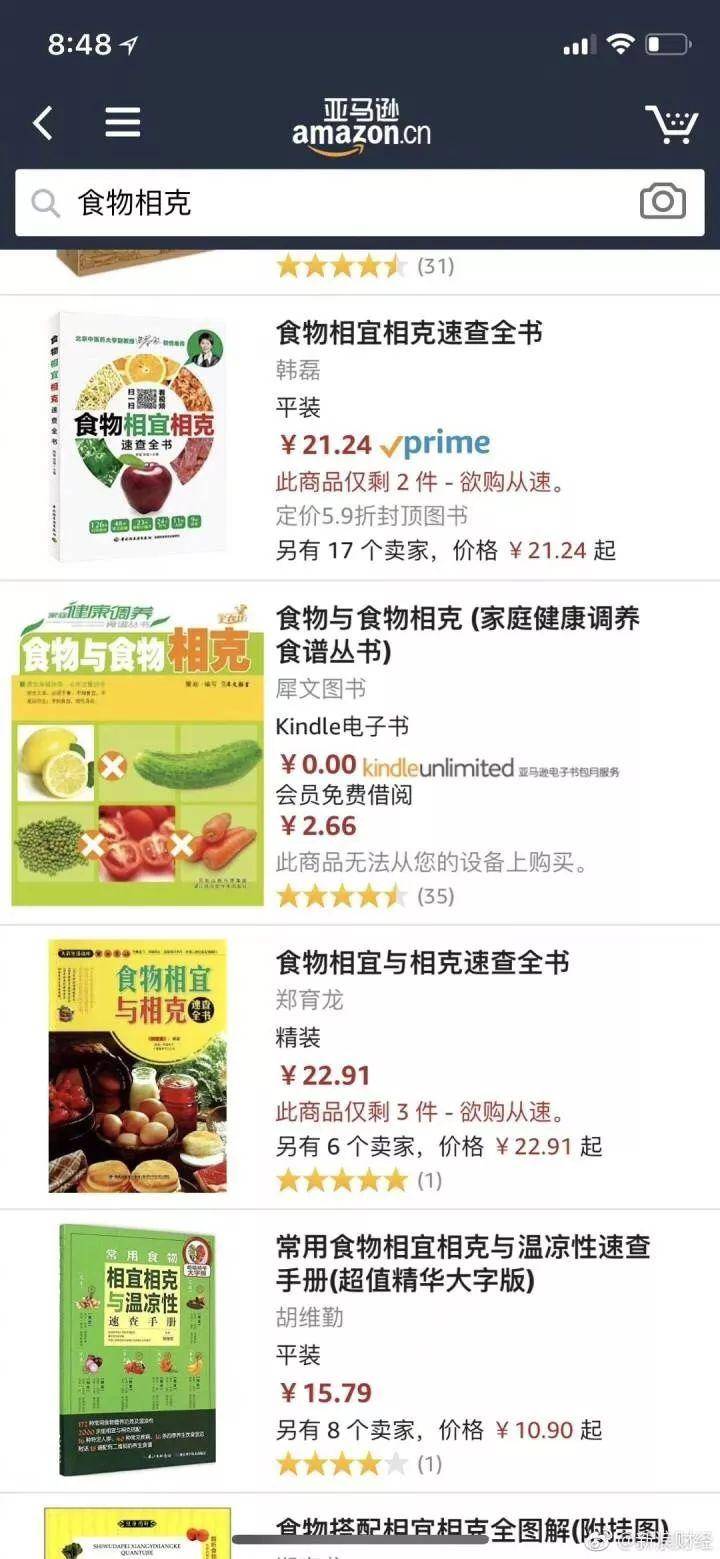Go to the Amazon.cn home logo

pyautogui.click(x=361, y=127)
